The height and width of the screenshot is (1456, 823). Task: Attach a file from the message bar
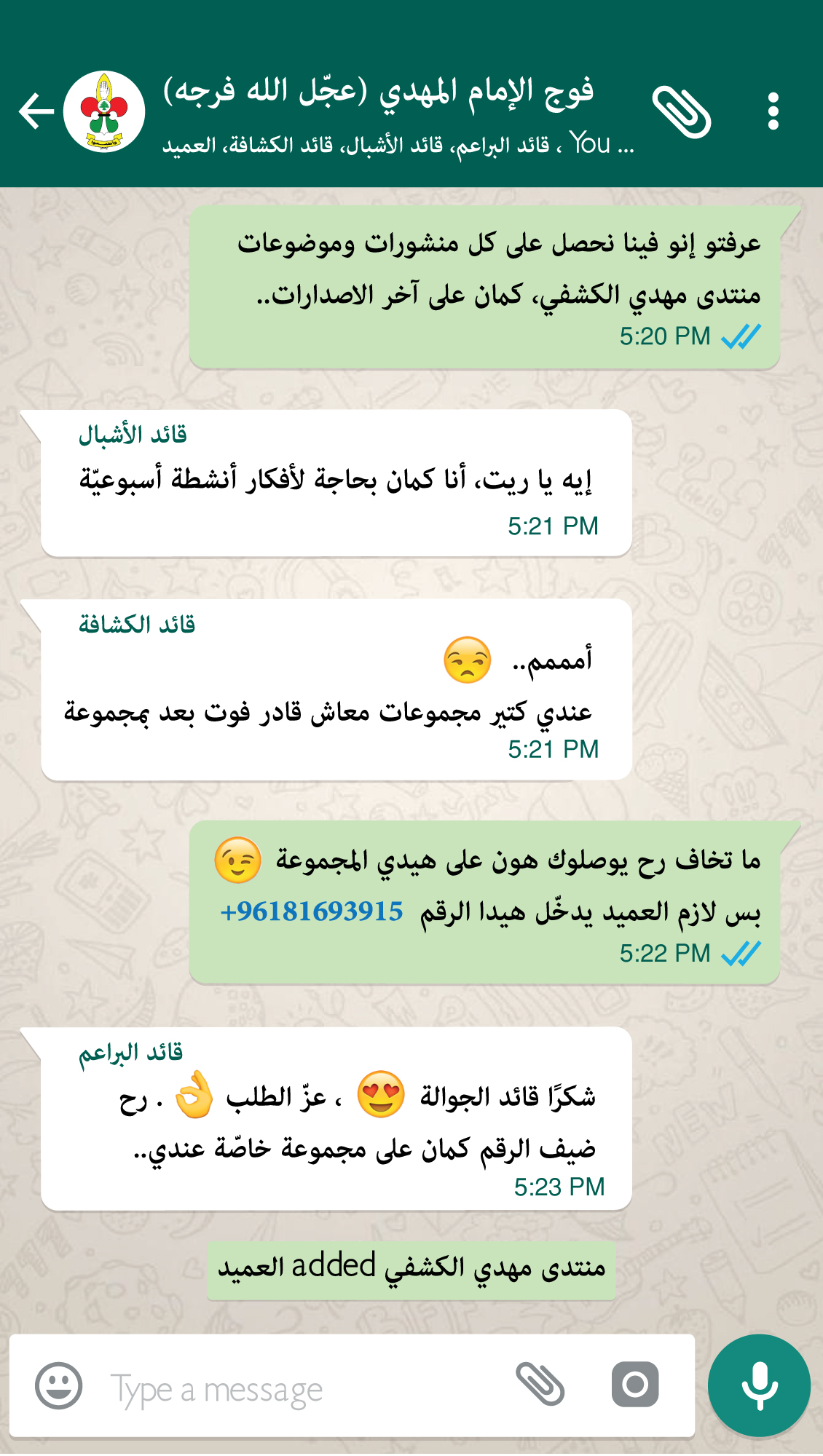540,1384
